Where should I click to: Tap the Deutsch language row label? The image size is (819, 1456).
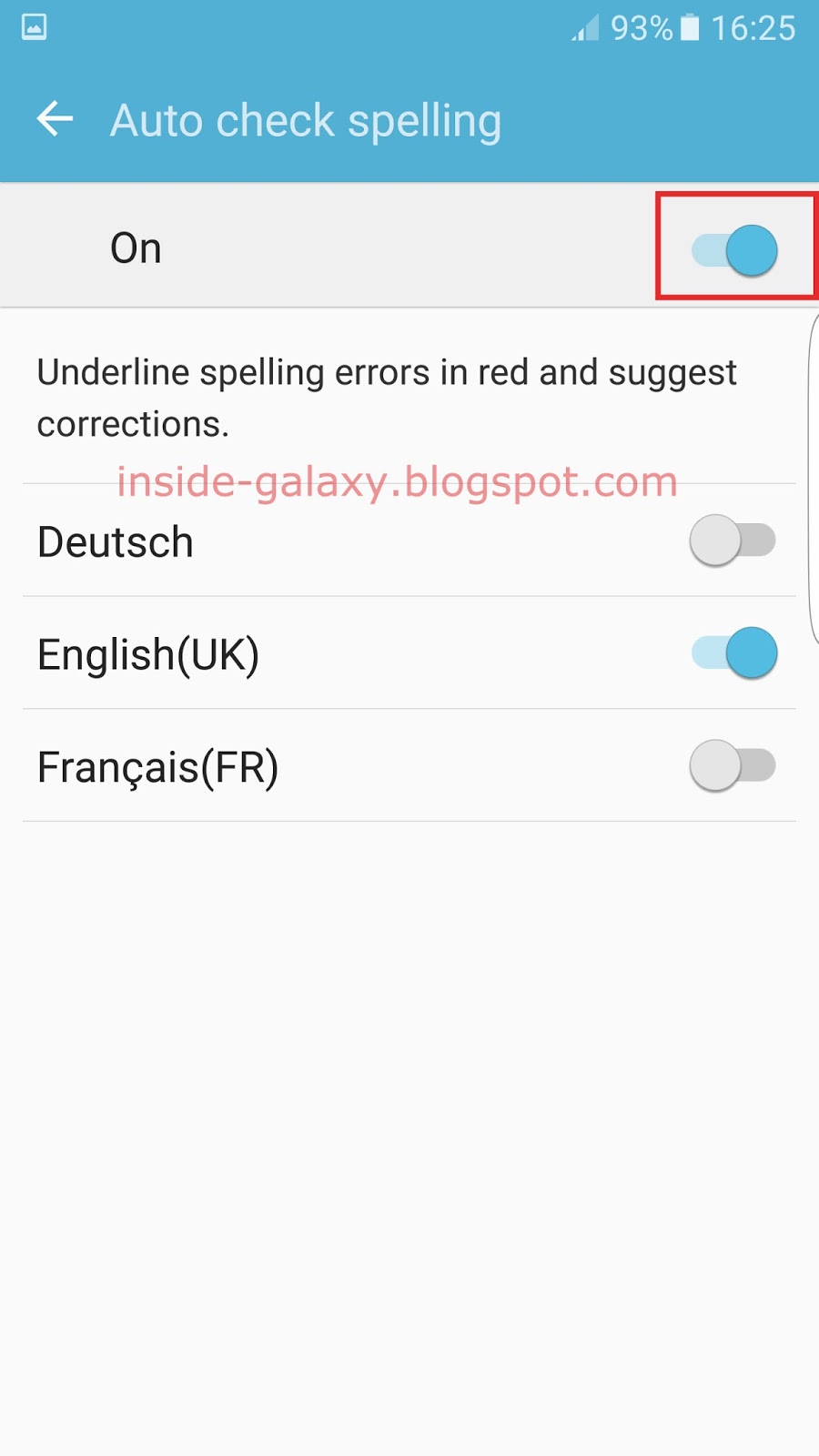115,541
